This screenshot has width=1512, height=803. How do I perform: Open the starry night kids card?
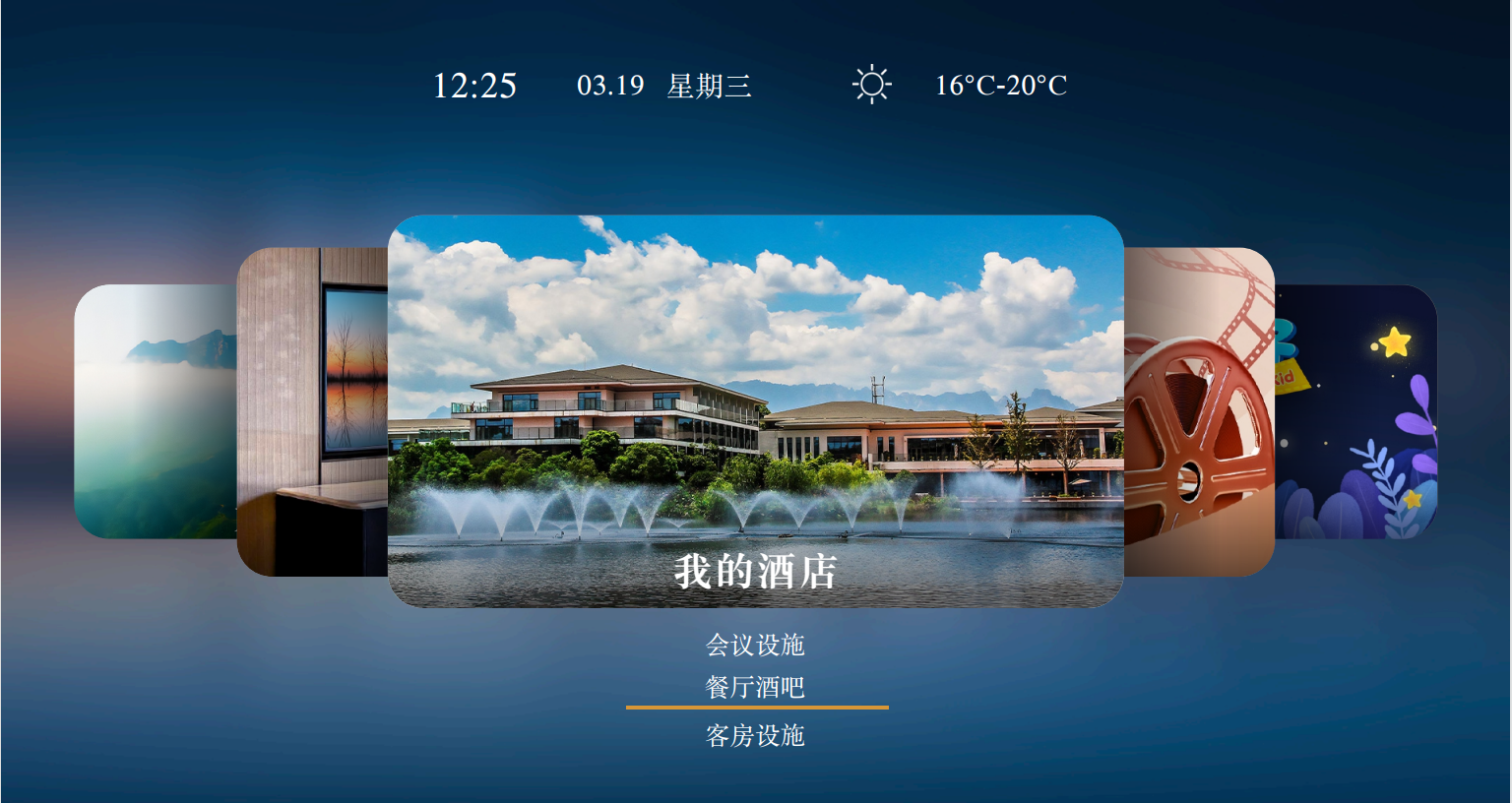click(1356, 411)
